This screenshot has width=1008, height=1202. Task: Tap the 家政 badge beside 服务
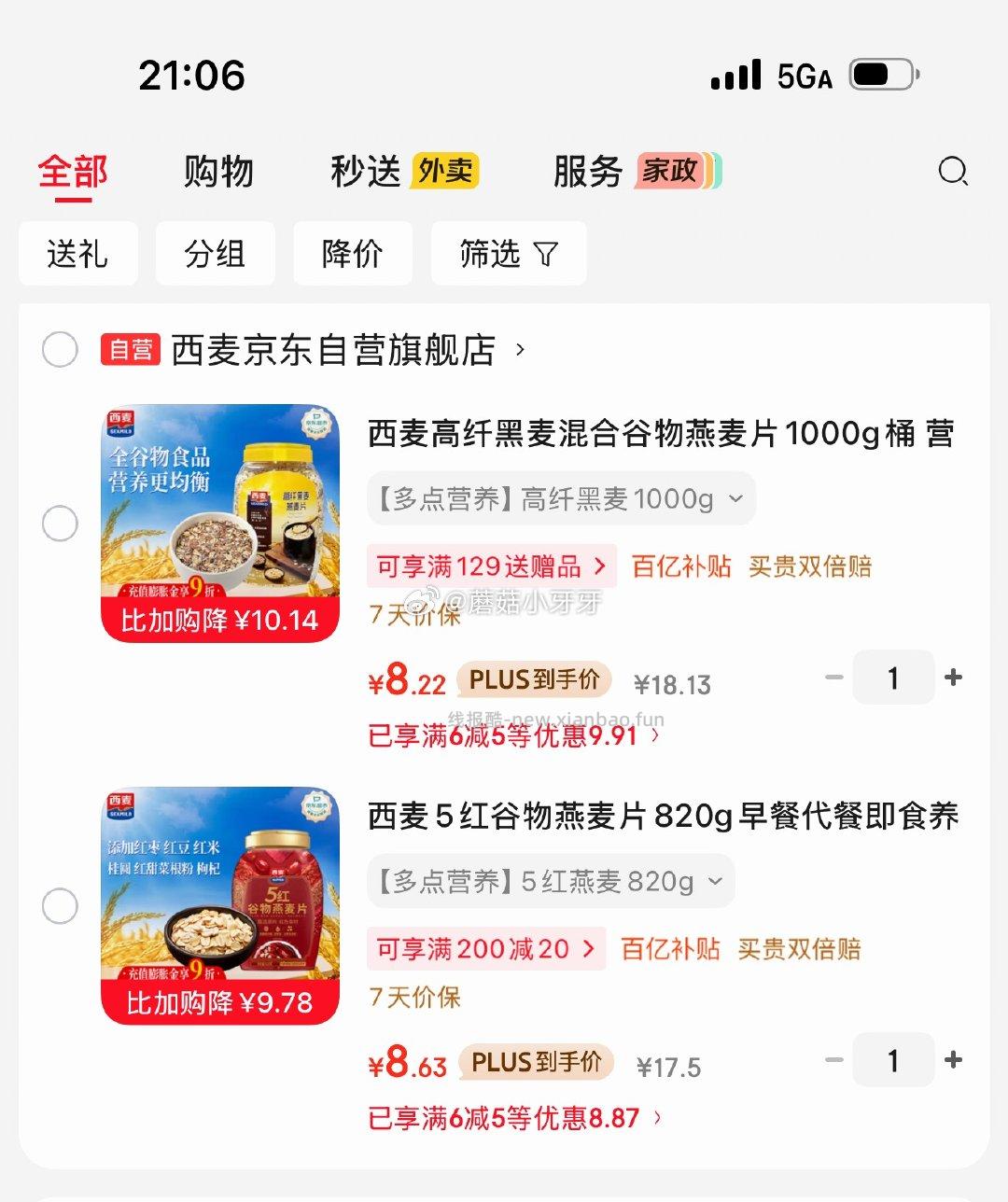675,173
